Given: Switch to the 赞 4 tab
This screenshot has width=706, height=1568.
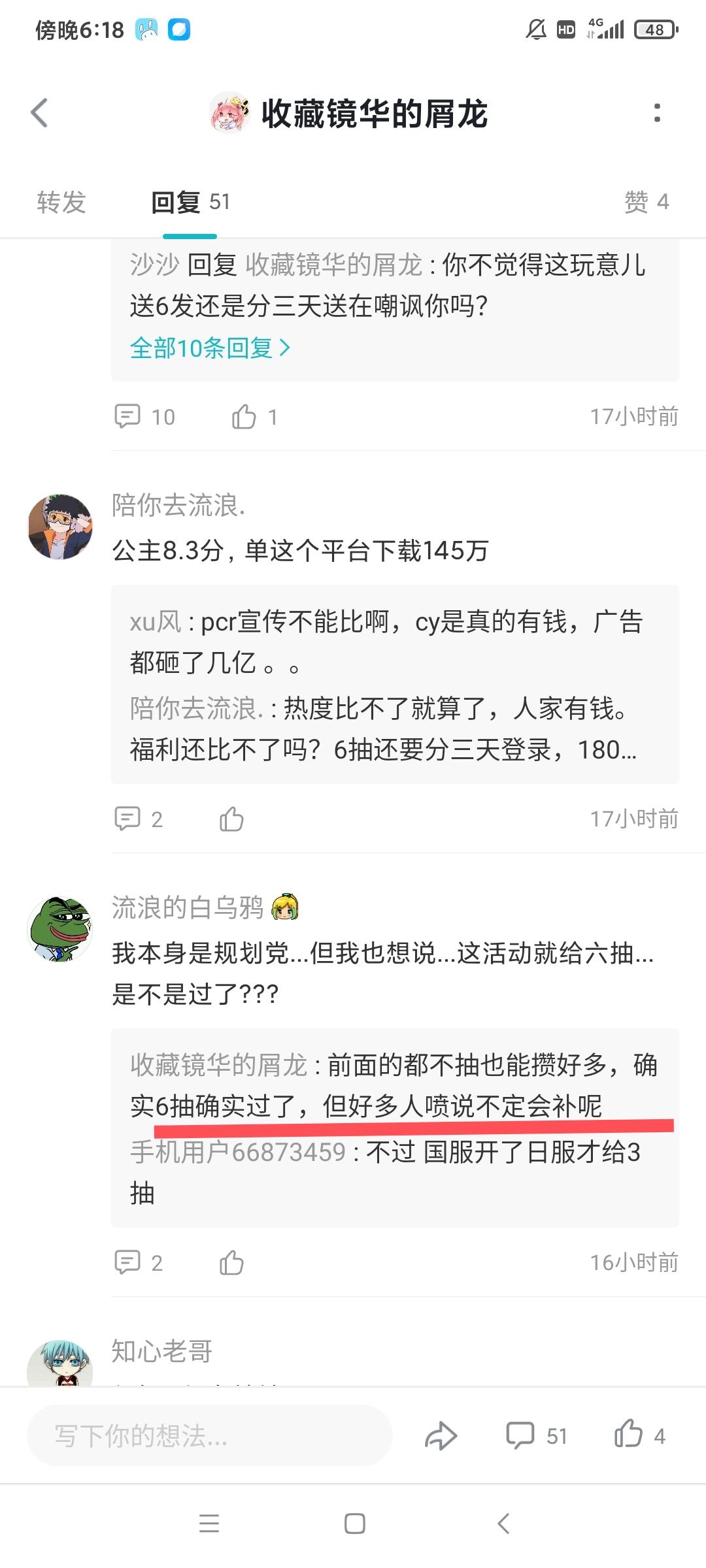Looking at the screenshot, I should [646, 202].
